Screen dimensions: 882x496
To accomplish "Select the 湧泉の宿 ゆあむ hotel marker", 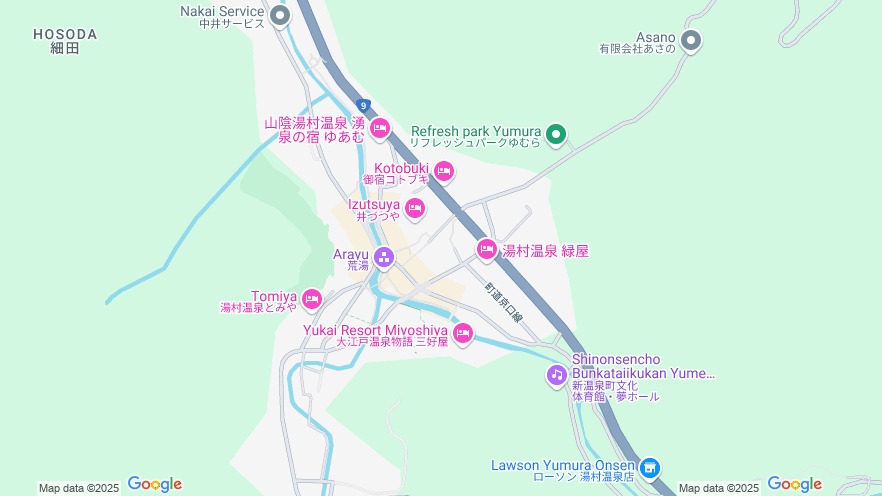I will [379, 128].
